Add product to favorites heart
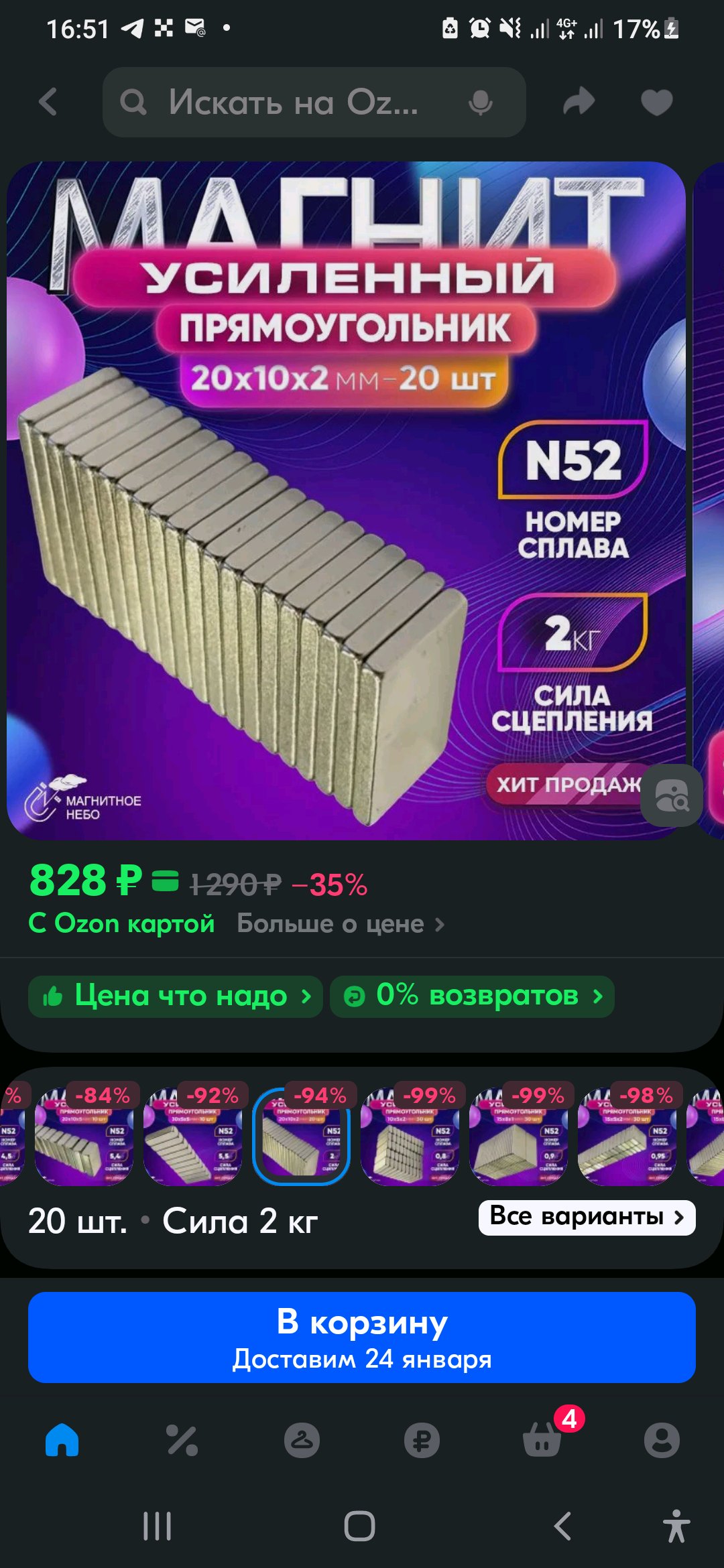This screenshot has height=1568, width=724. [656, 103]
